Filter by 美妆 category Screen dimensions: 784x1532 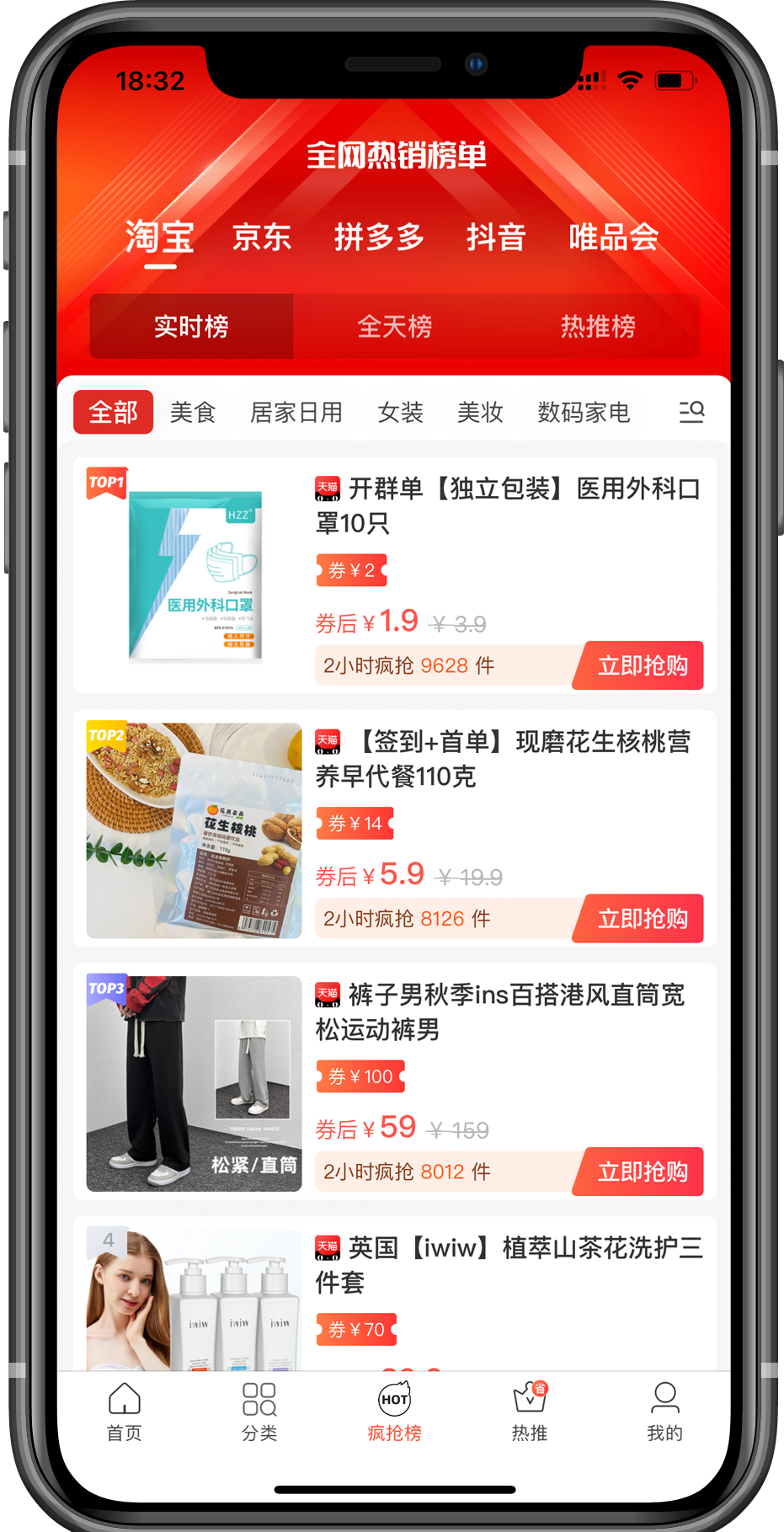pos(480,413)
